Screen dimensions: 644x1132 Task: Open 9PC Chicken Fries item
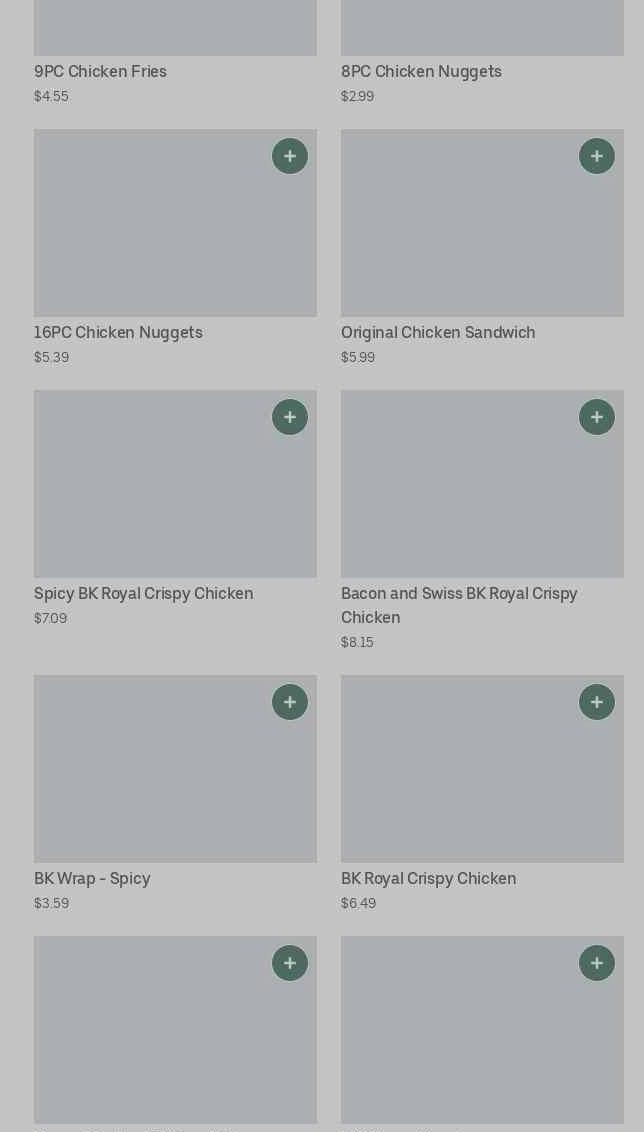point(100,72)
